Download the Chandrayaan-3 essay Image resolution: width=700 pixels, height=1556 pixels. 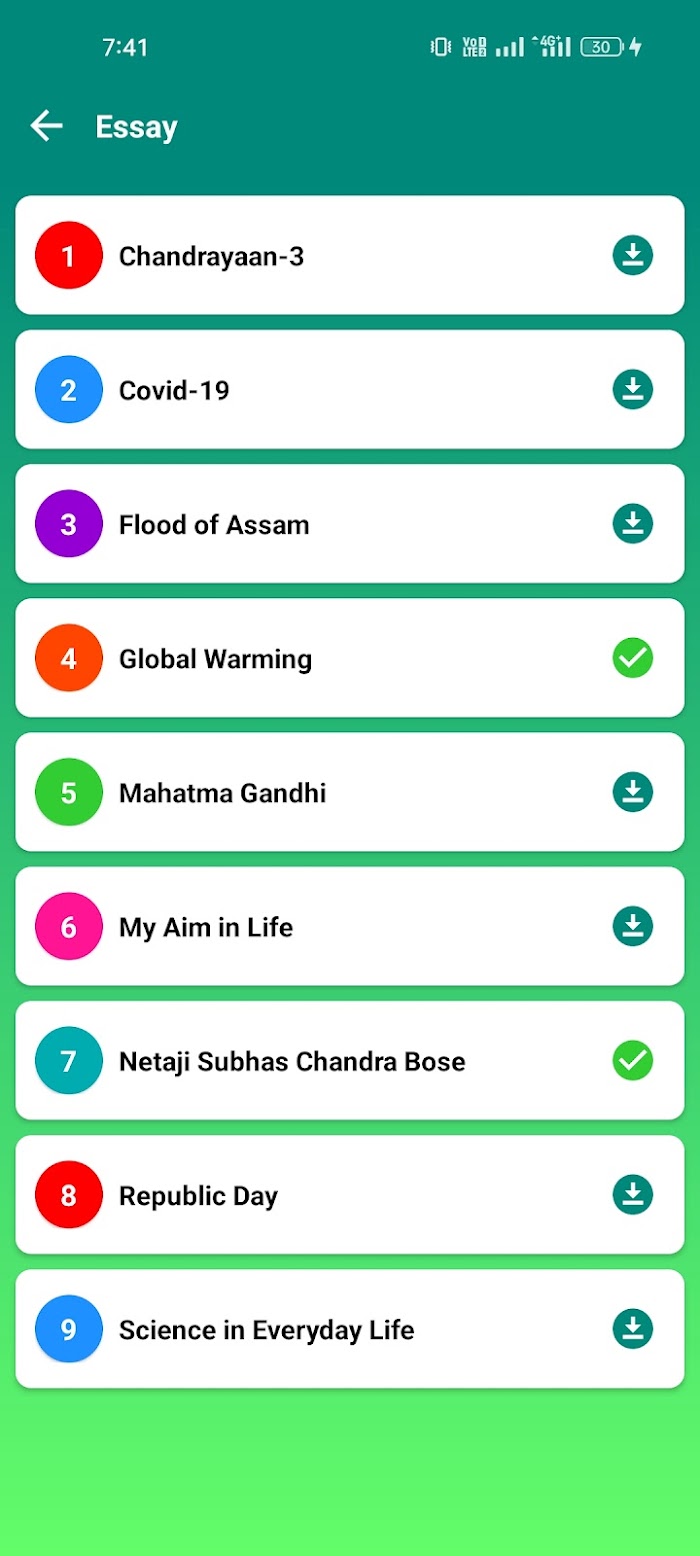(x=632, y=255)
